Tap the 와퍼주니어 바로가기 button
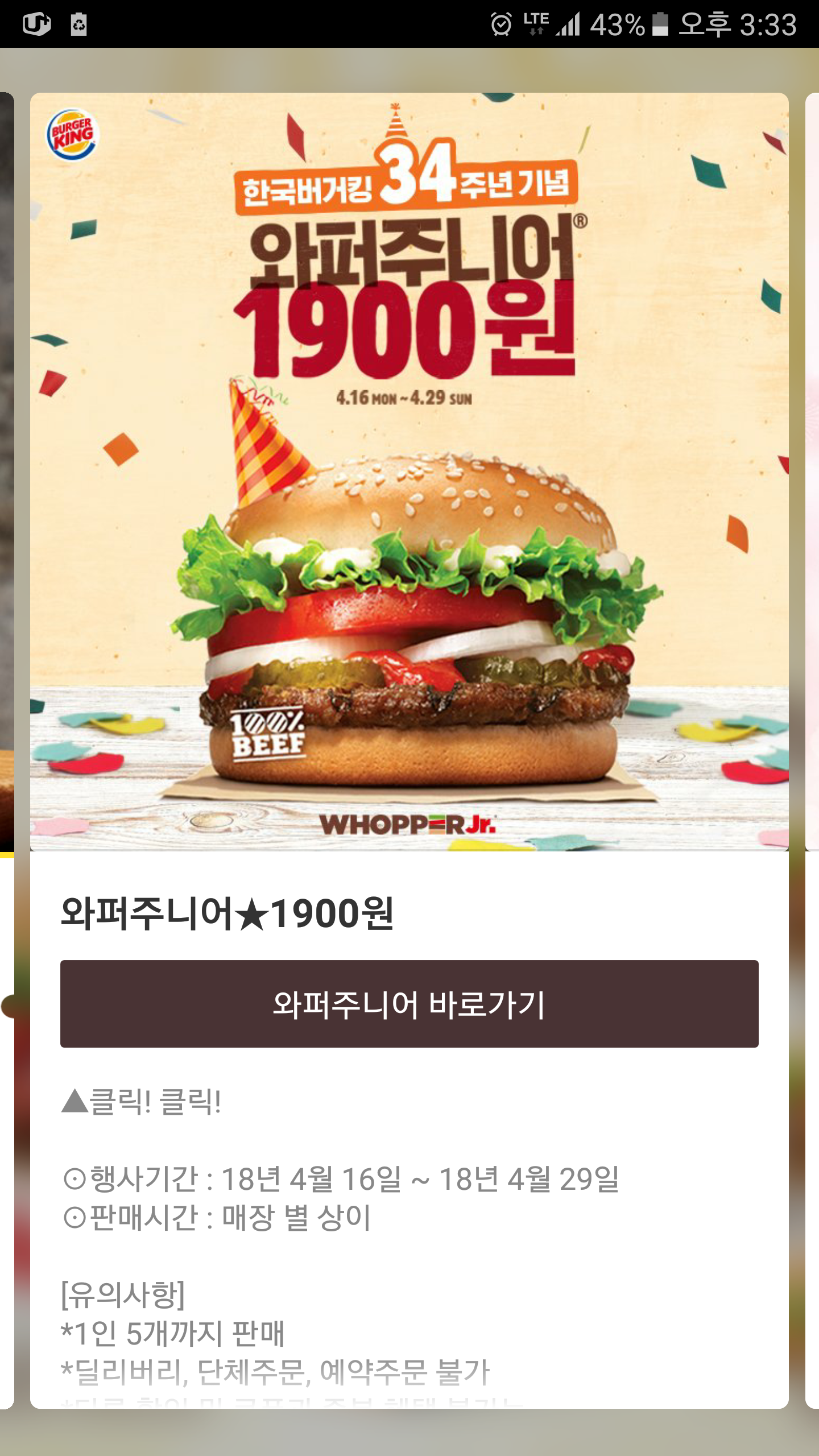This screenshot has height=1456, width=819. [x=409, y=1004]
